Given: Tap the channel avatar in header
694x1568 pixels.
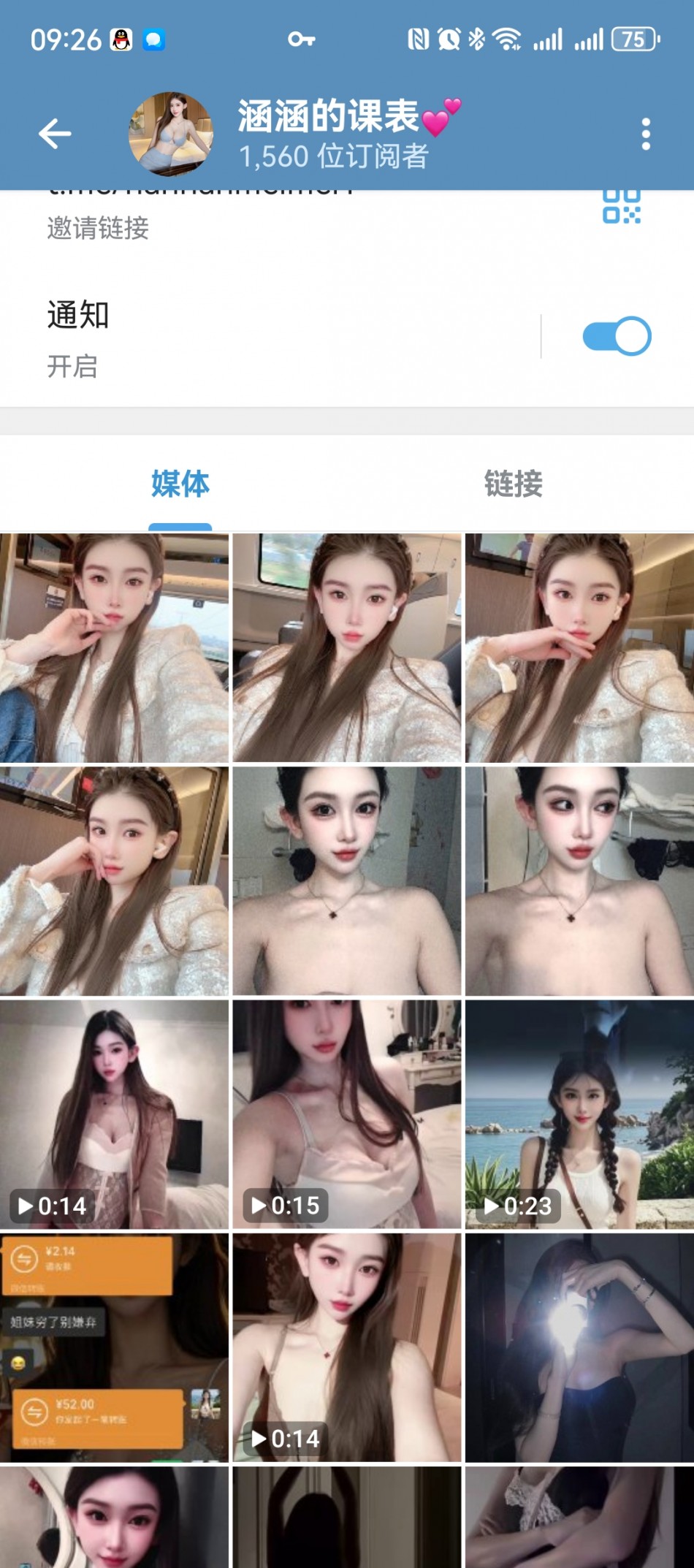Looking at the screenshot, I should [171, 134].
